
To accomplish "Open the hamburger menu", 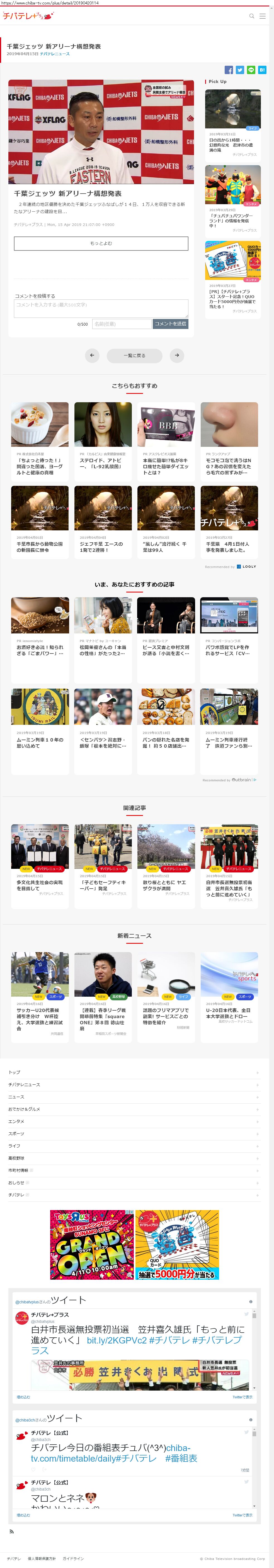I will coord(262,16).
